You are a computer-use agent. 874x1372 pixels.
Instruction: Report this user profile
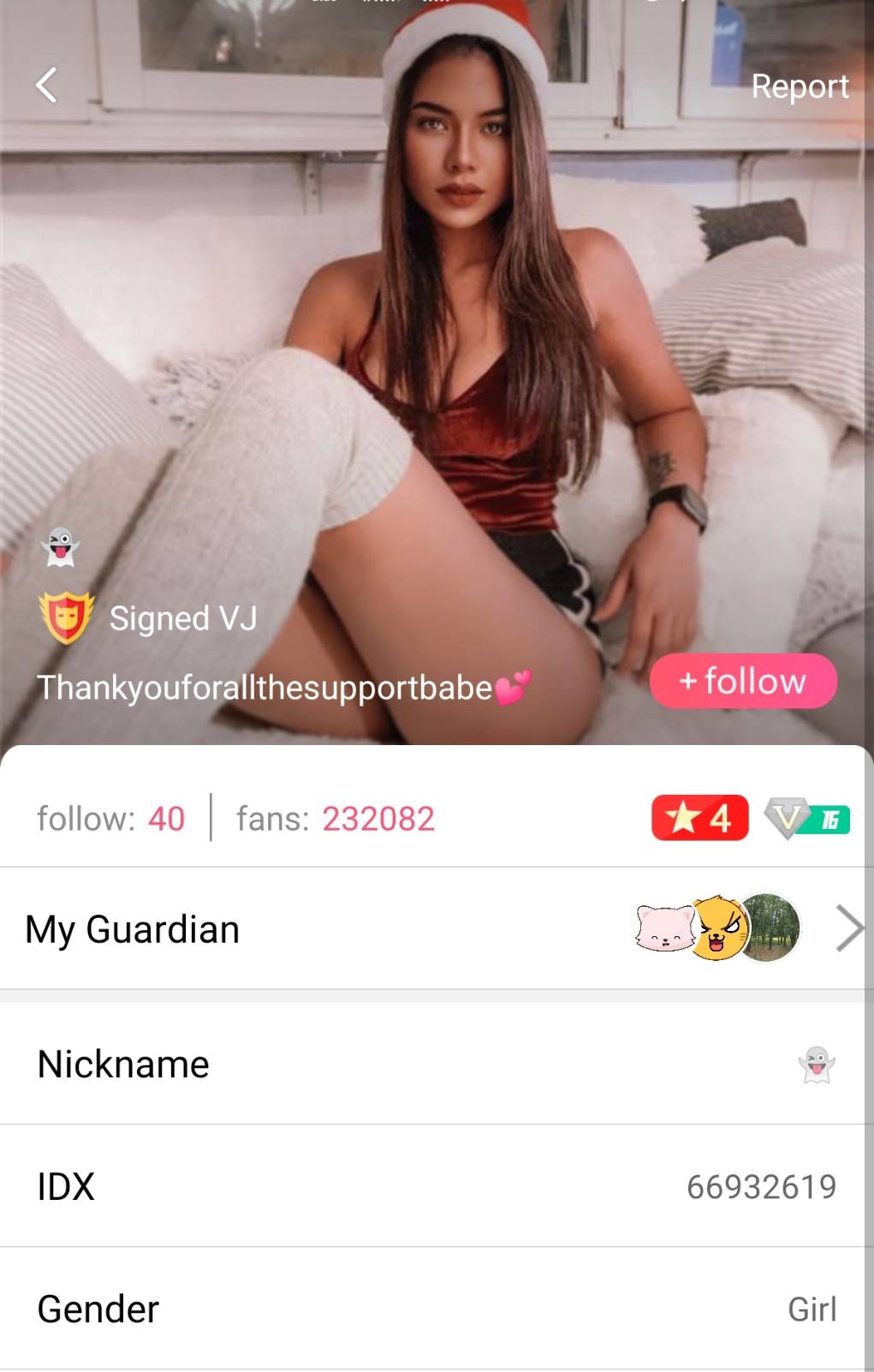[x=799, y=86]
